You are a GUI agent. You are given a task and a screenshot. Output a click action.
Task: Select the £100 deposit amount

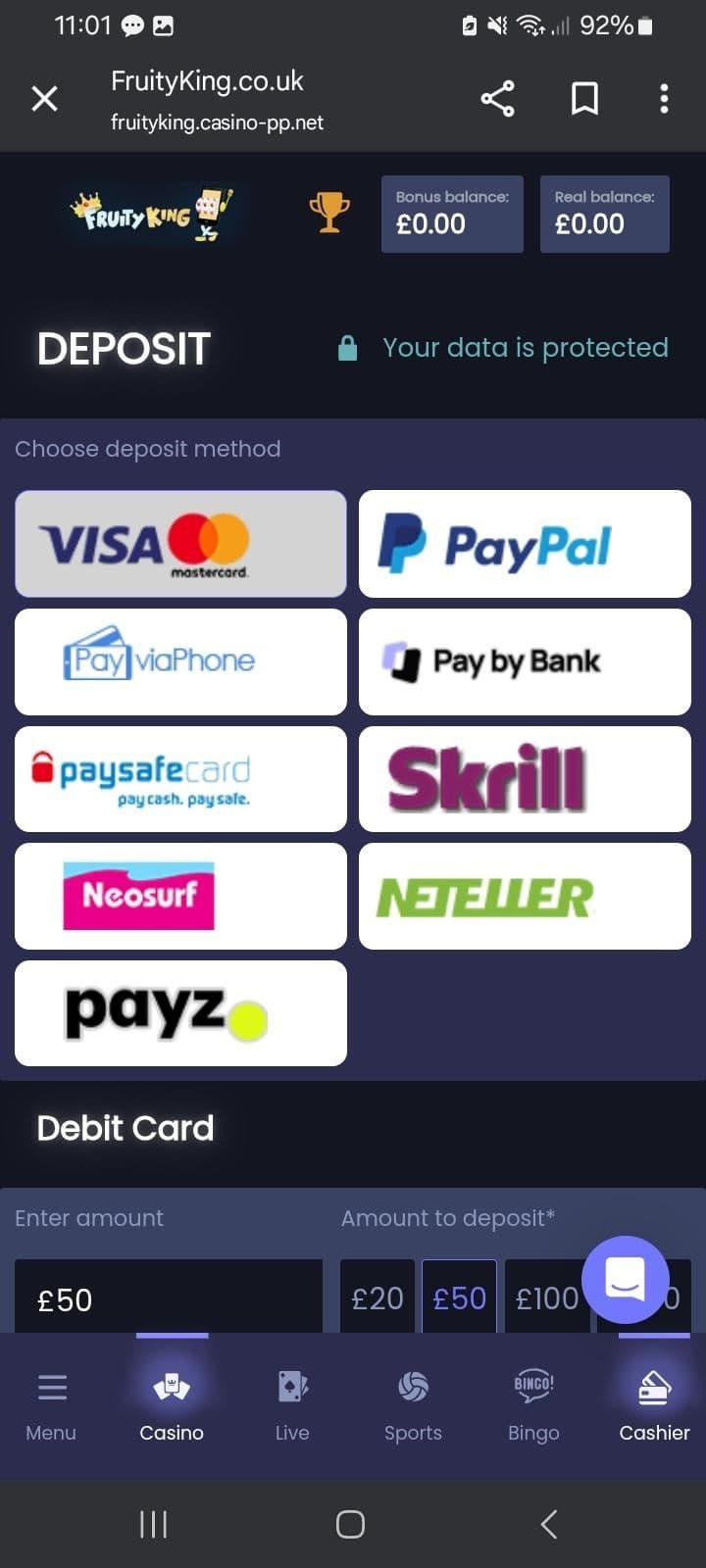[x=547, y=1297]
